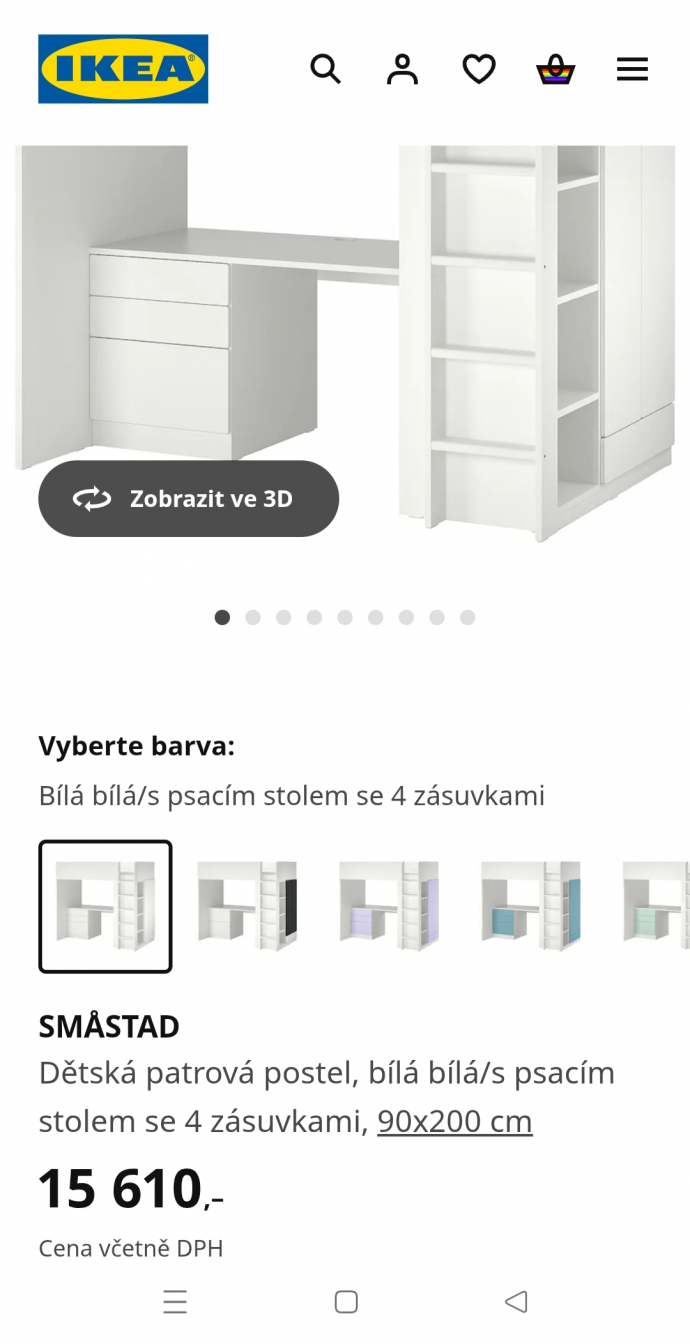Tap Zobrazit ve 3D button
Viewport: 690px width, 1344px height.
(188, 499)
